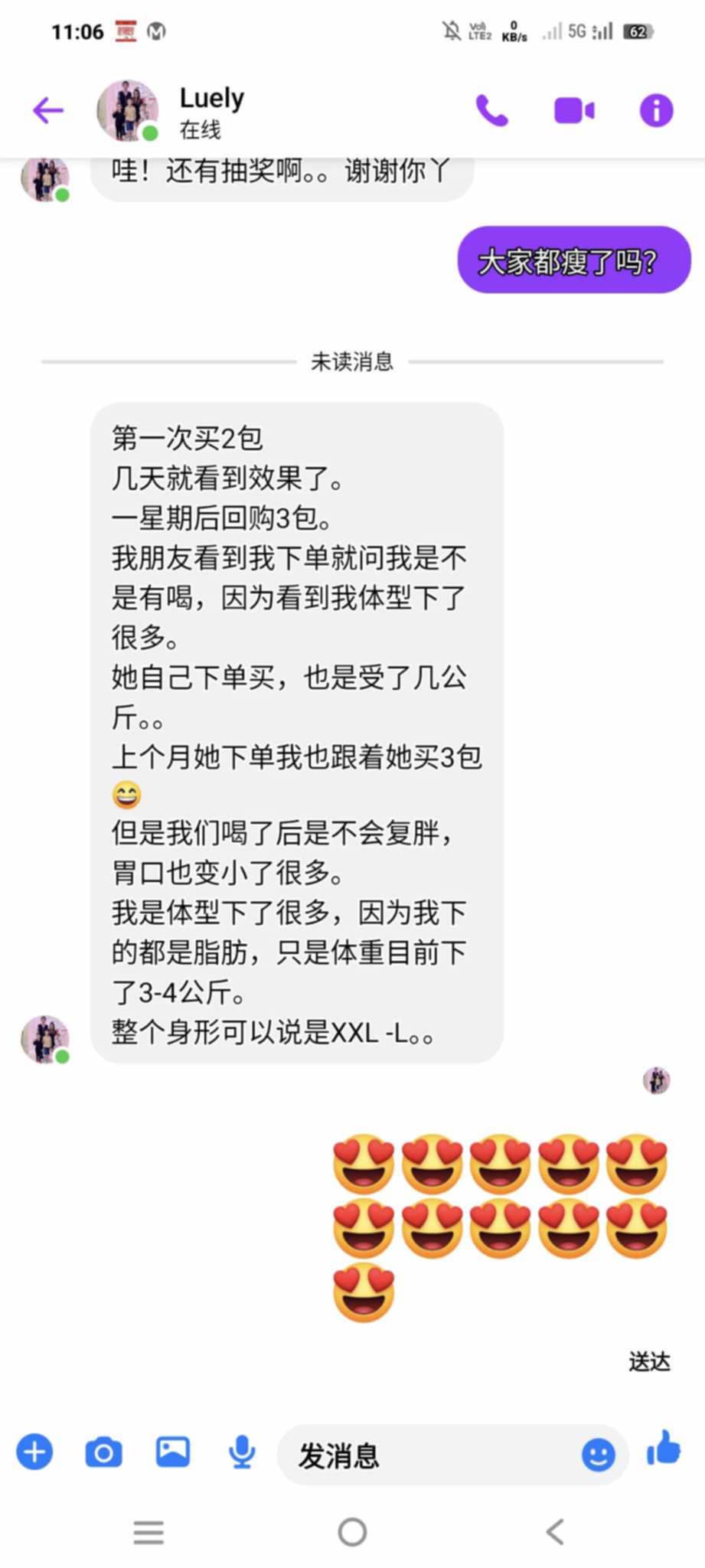The width and height of the screenshot is (705, 1568).
Task: Start a voice call with Luely
Action: coord(491,111)
